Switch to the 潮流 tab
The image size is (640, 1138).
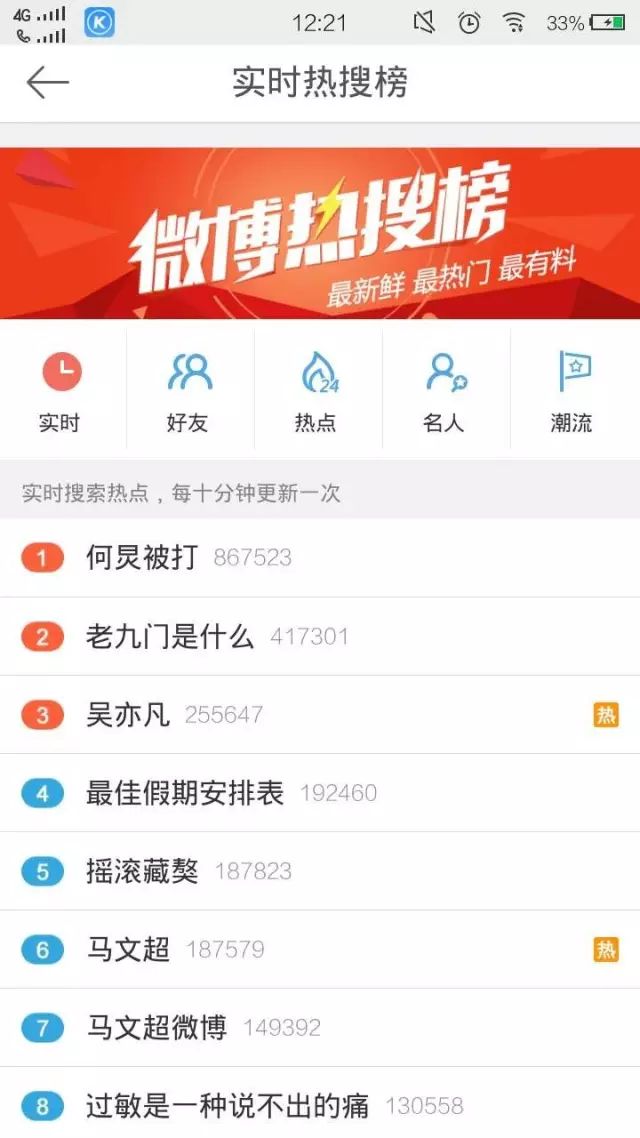[x=573, y=390]
